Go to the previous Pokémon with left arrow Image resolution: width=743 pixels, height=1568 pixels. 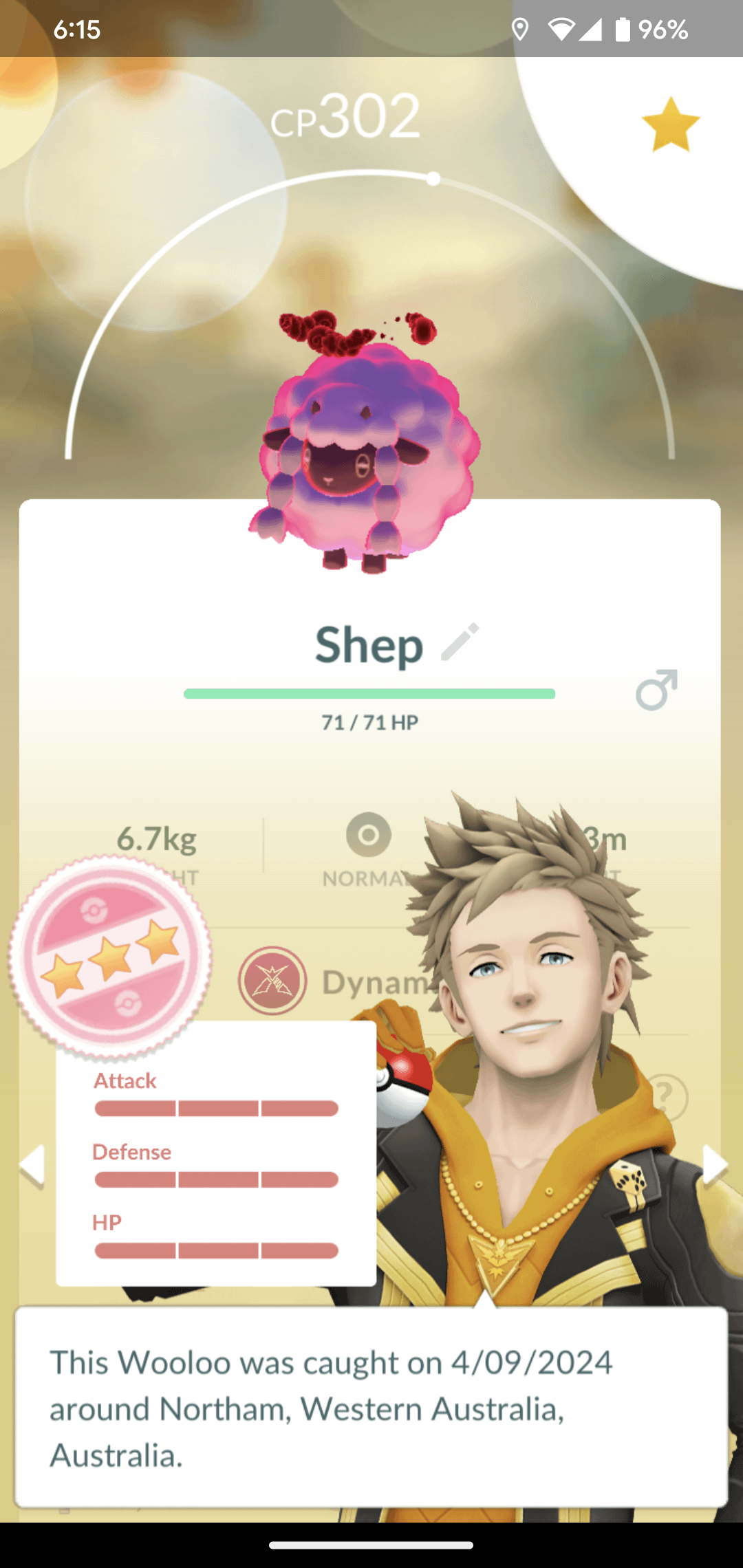point(32,1166)
